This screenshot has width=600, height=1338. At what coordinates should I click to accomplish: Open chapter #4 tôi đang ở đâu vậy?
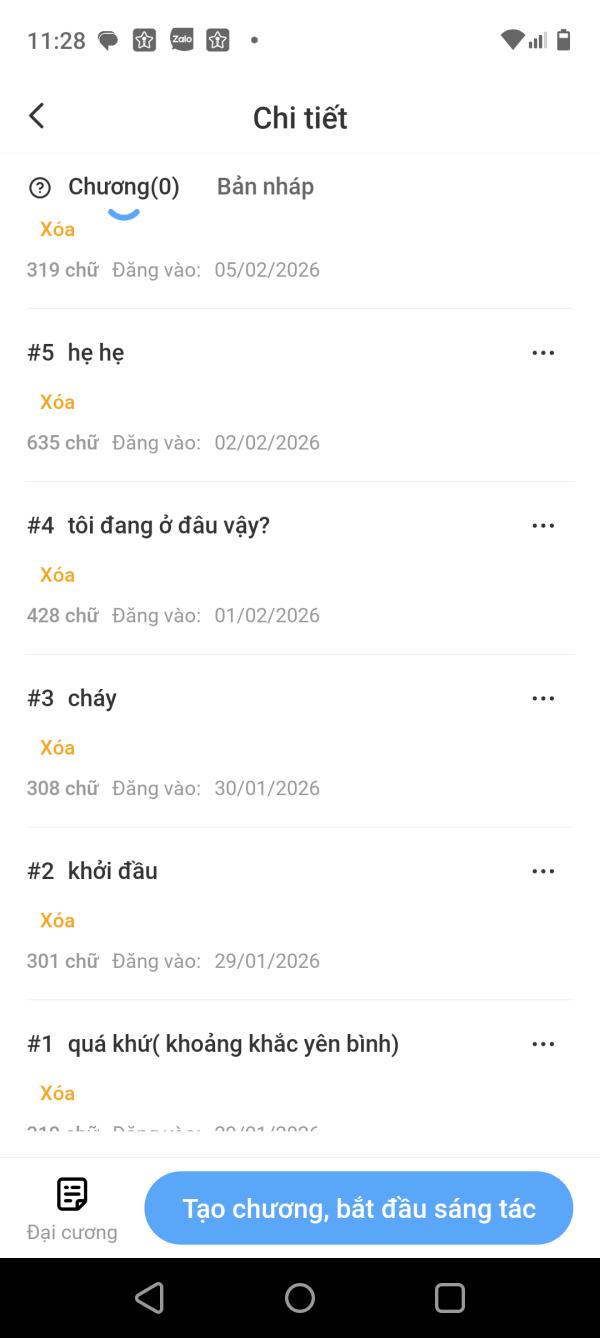click(168, 526)
